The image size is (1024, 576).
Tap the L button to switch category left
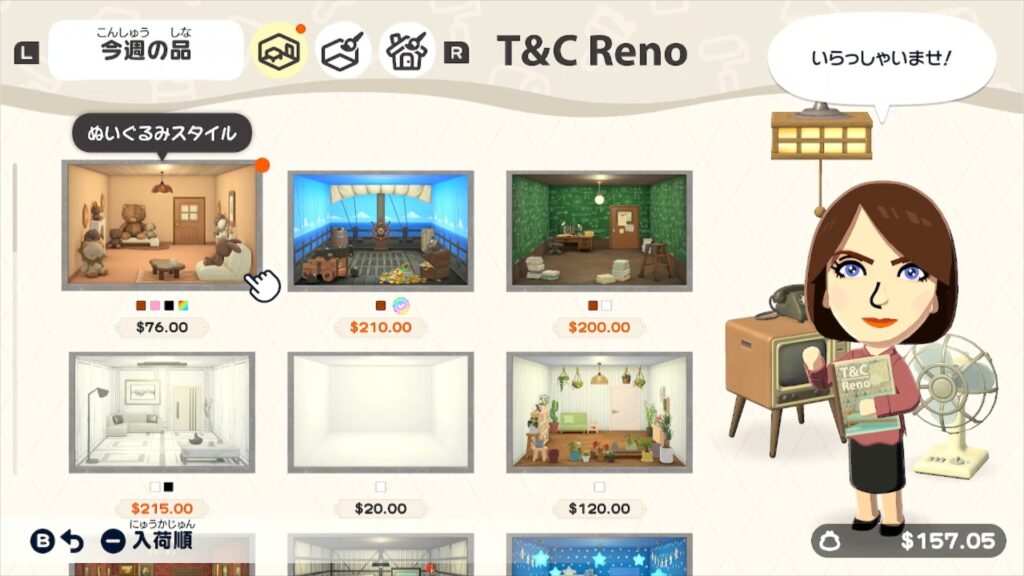(x=27, y=52)
